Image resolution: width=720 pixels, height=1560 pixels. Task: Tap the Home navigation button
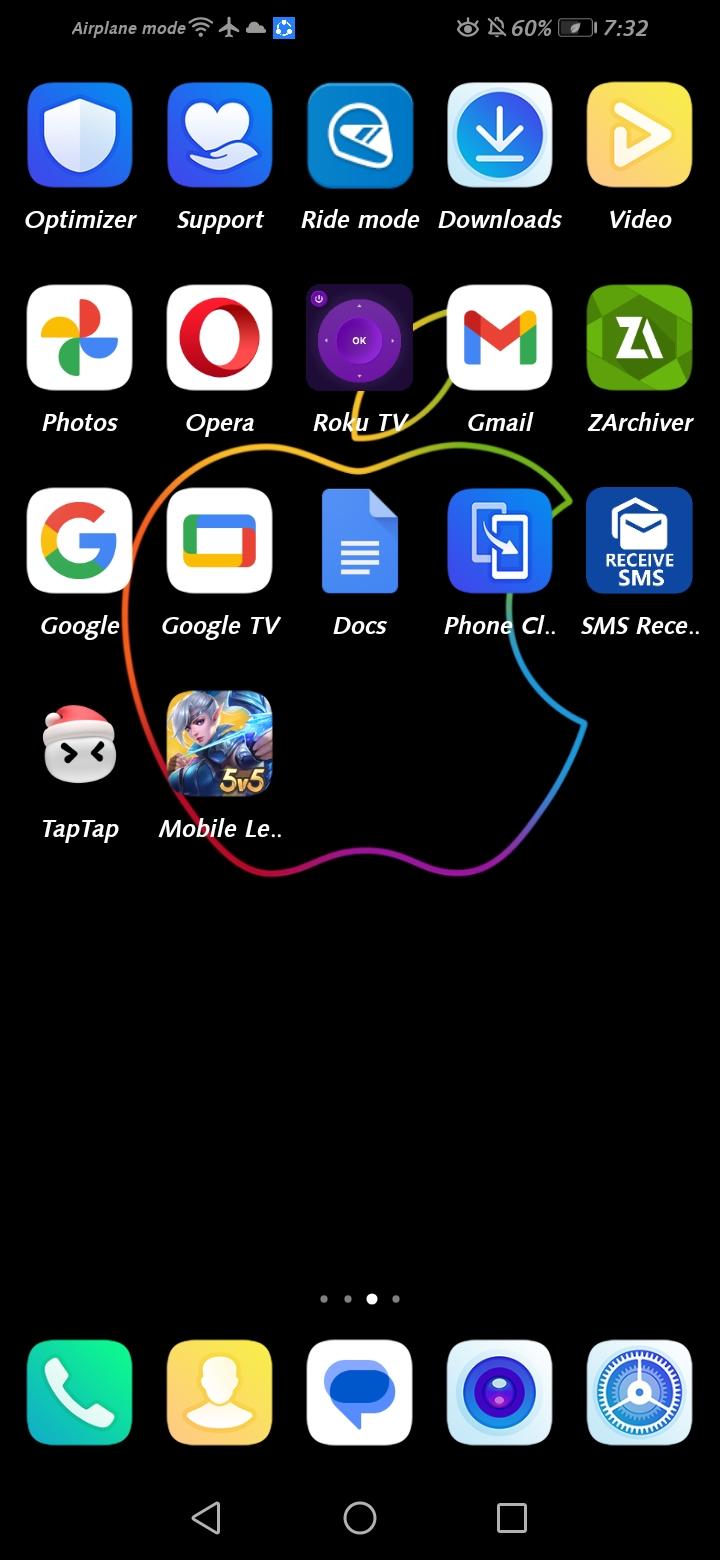tap(360, 1517)
